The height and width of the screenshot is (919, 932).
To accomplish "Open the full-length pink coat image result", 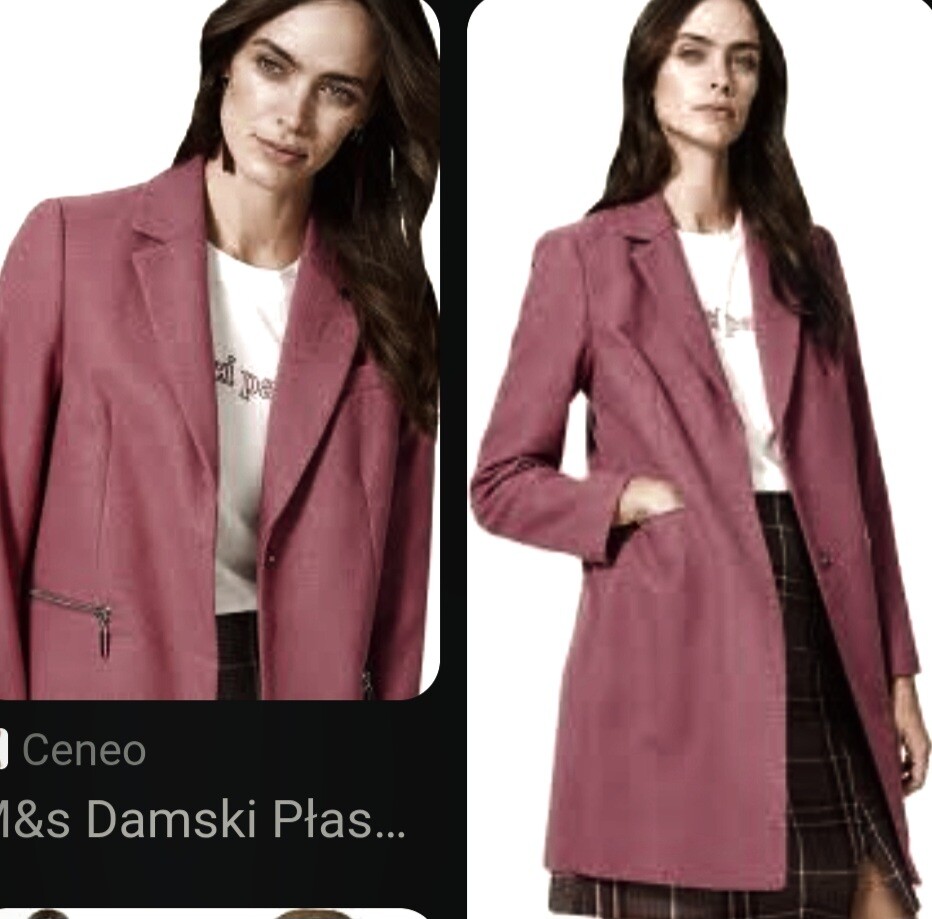I will pyautogui.click(x=700, y=460).
